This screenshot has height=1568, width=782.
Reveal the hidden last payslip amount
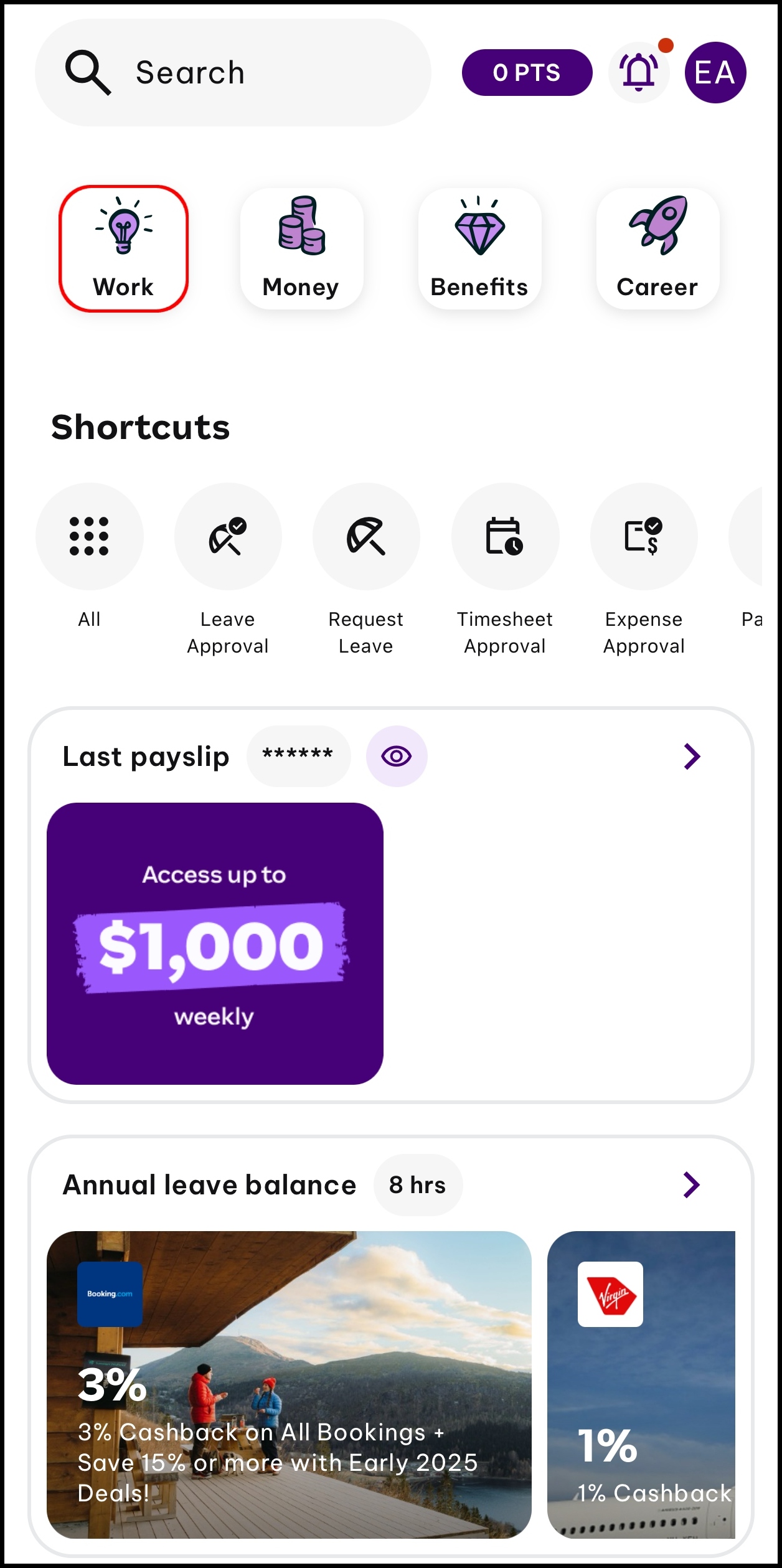397,756
